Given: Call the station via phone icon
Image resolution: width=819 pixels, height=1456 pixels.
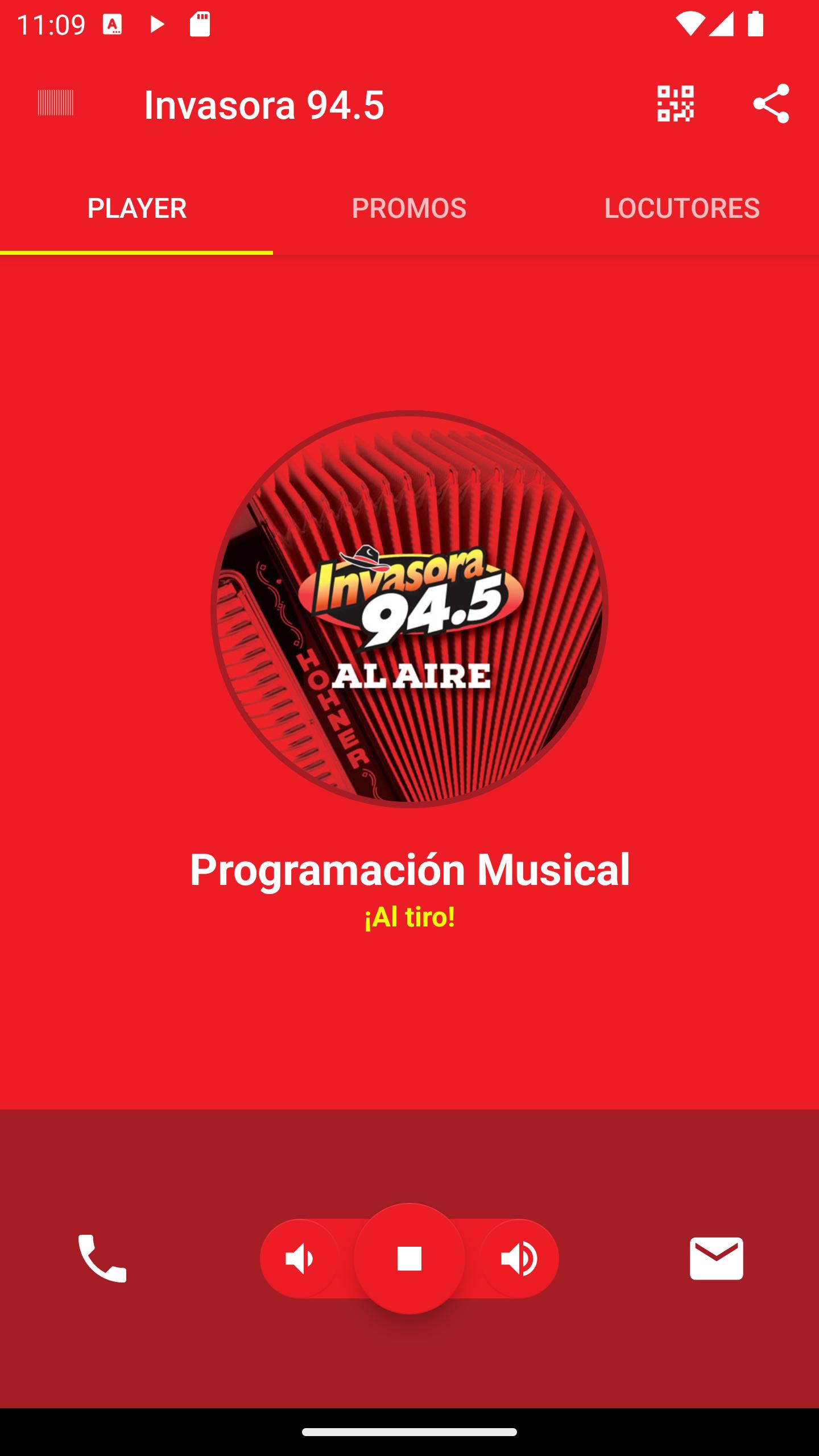Looking at the screenshot, I should point(102,1259).
